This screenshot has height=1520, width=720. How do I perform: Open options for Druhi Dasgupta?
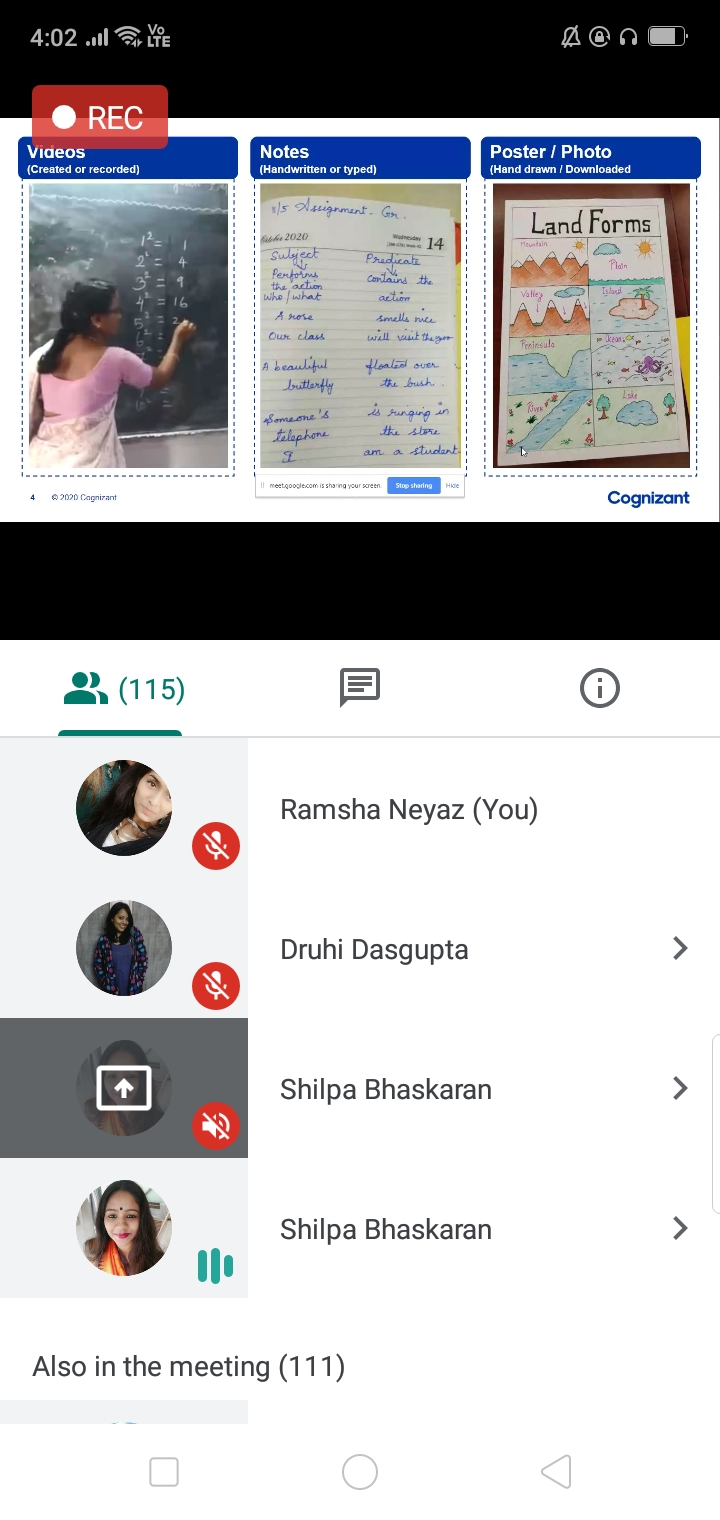coord(680,948)
